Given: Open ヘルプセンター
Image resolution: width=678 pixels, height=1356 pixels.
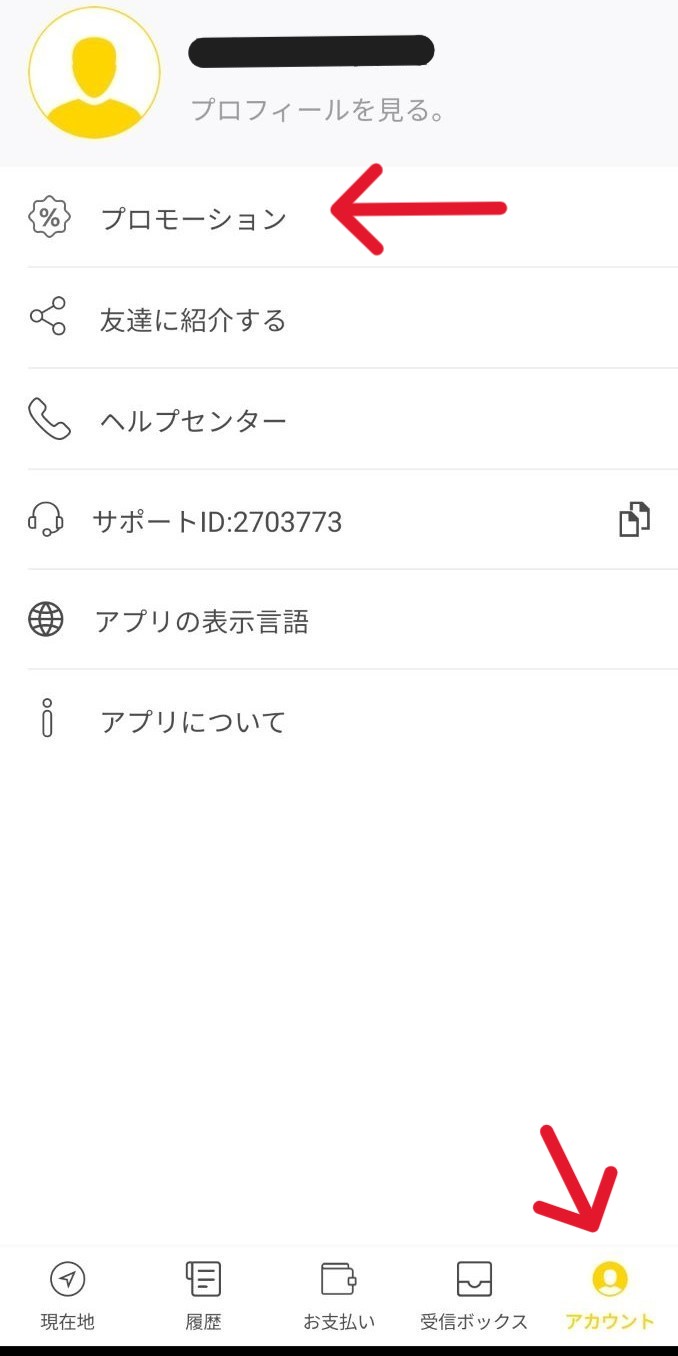Looking at the screenshot, I should coord(339,420).
